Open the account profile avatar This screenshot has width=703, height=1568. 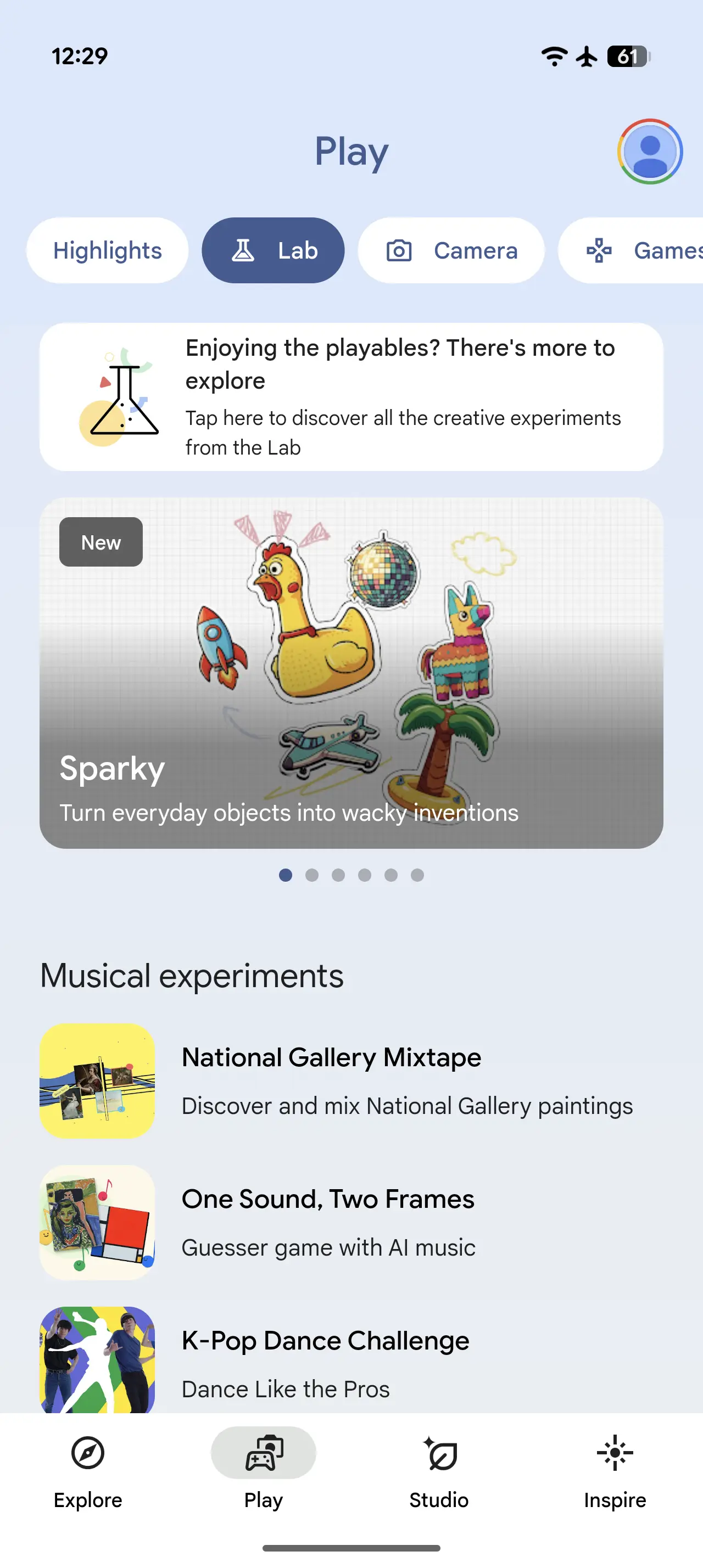[649, 152]
